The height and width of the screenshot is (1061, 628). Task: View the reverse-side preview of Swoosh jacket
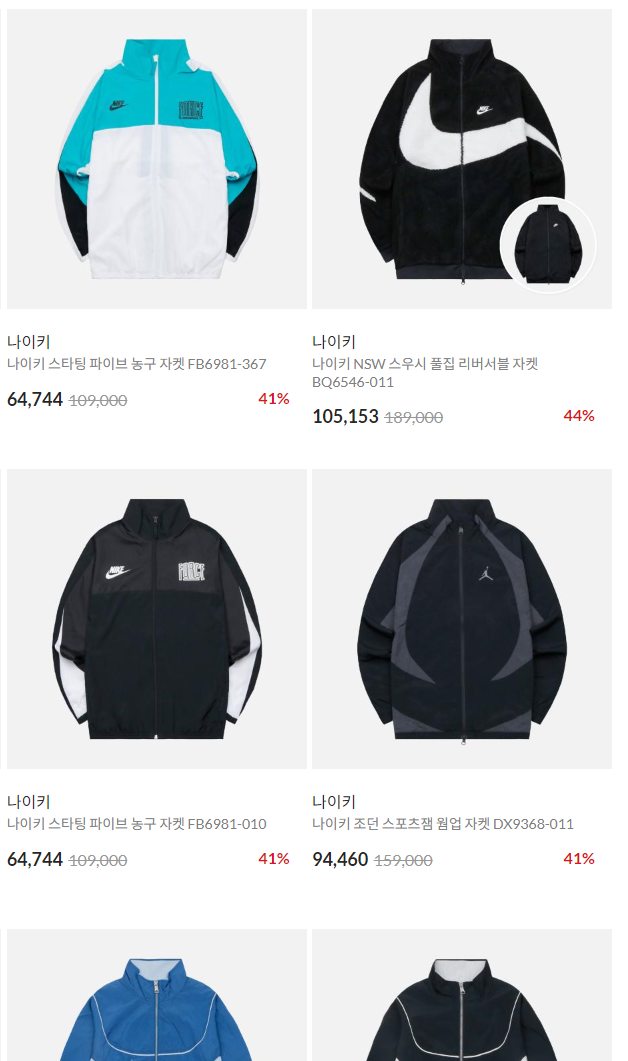tap(547, 245)
